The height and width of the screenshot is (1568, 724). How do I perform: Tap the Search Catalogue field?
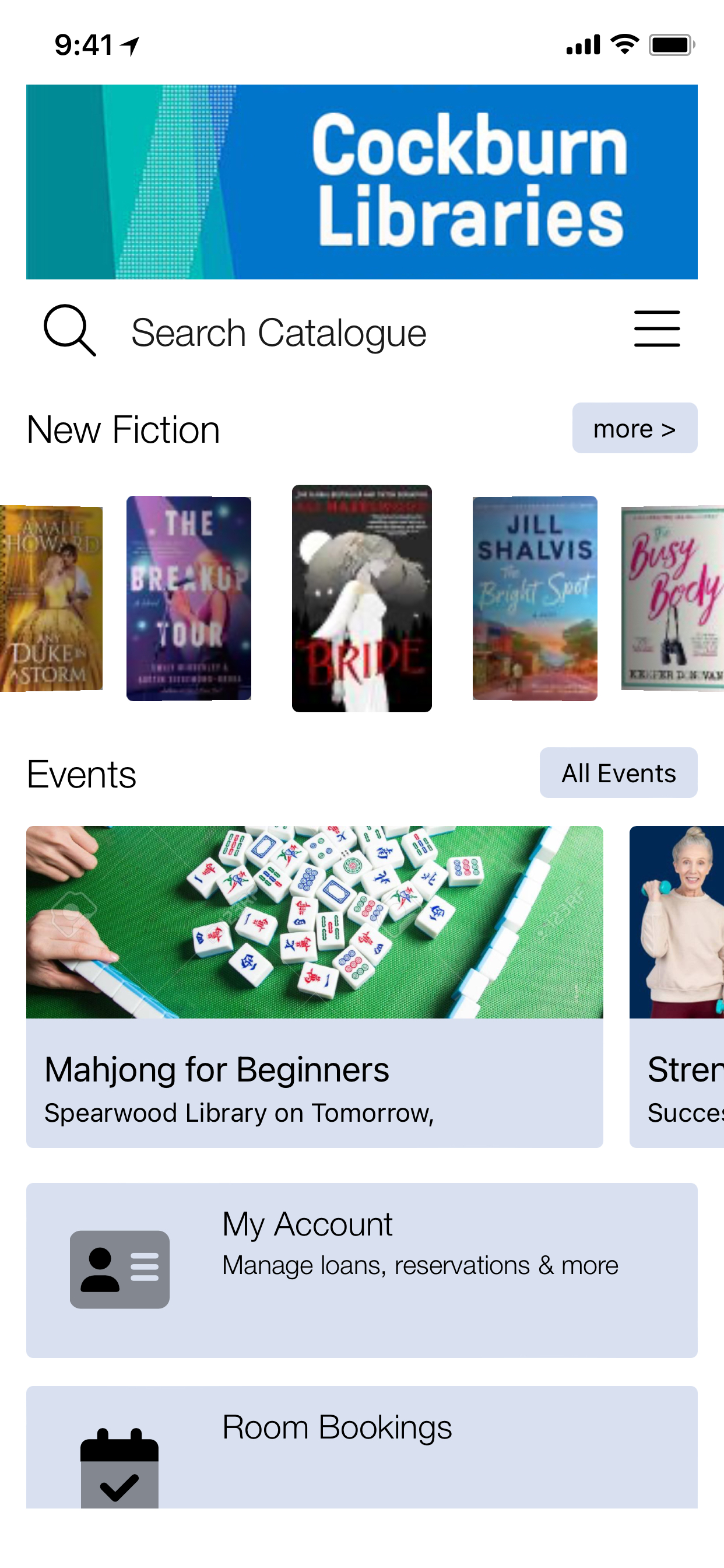(279, 333)
